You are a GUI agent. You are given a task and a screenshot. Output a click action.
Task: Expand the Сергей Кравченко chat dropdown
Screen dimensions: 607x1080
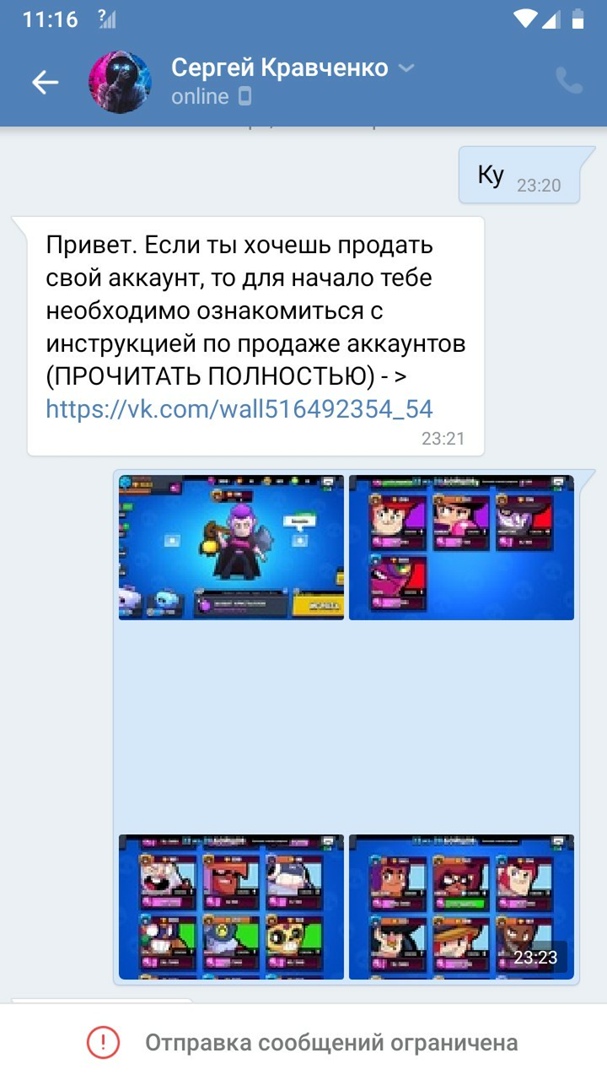(406, 68)
